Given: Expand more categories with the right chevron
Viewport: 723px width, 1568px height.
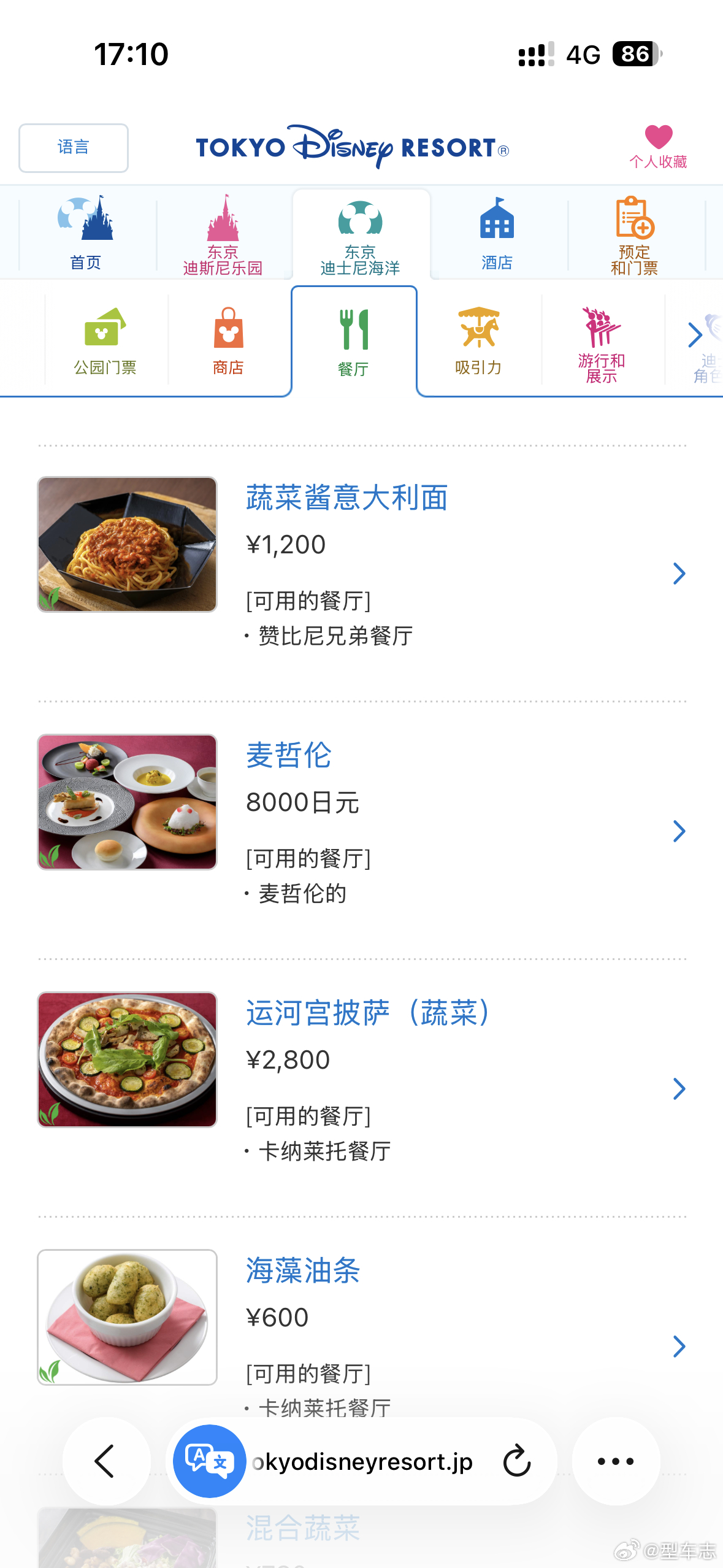Looking at the screenshot, I should click(x=696, y=334).
